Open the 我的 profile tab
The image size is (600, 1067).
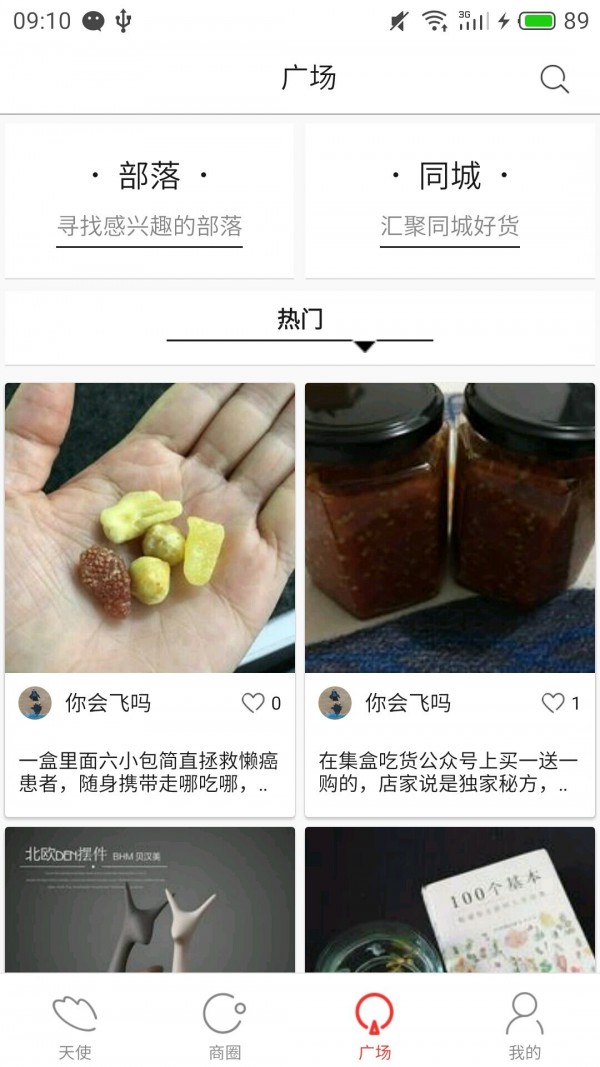click(525, 1025)
